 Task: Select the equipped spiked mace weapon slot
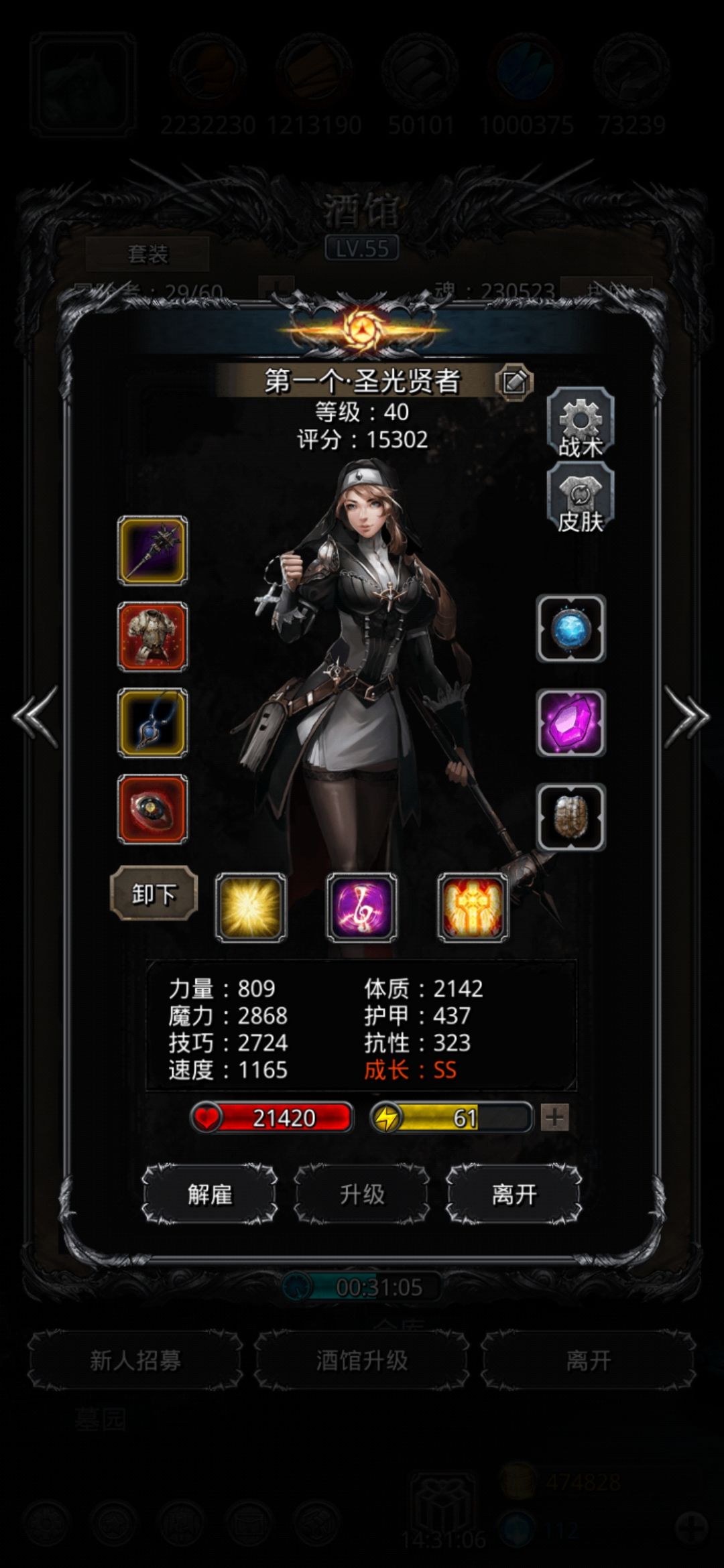click(153, 550)
